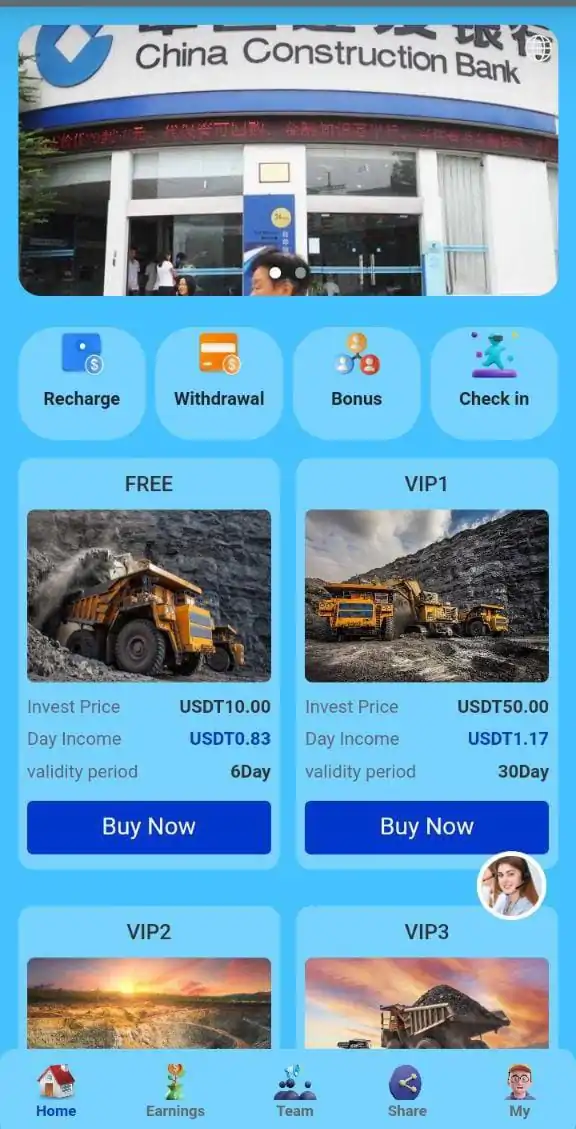Open the VIP2 product card
576x1129 pixels.
[x=149, y=977]
